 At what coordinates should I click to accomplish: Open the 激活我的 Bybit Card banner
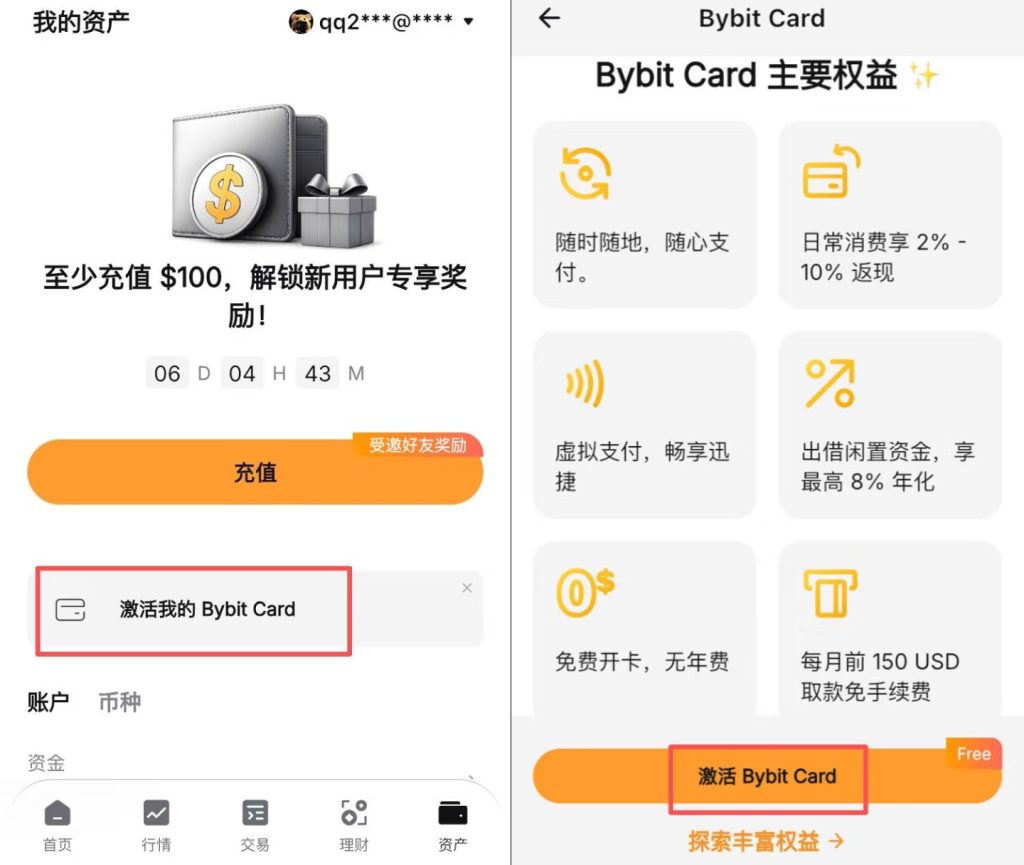point(207,609)
